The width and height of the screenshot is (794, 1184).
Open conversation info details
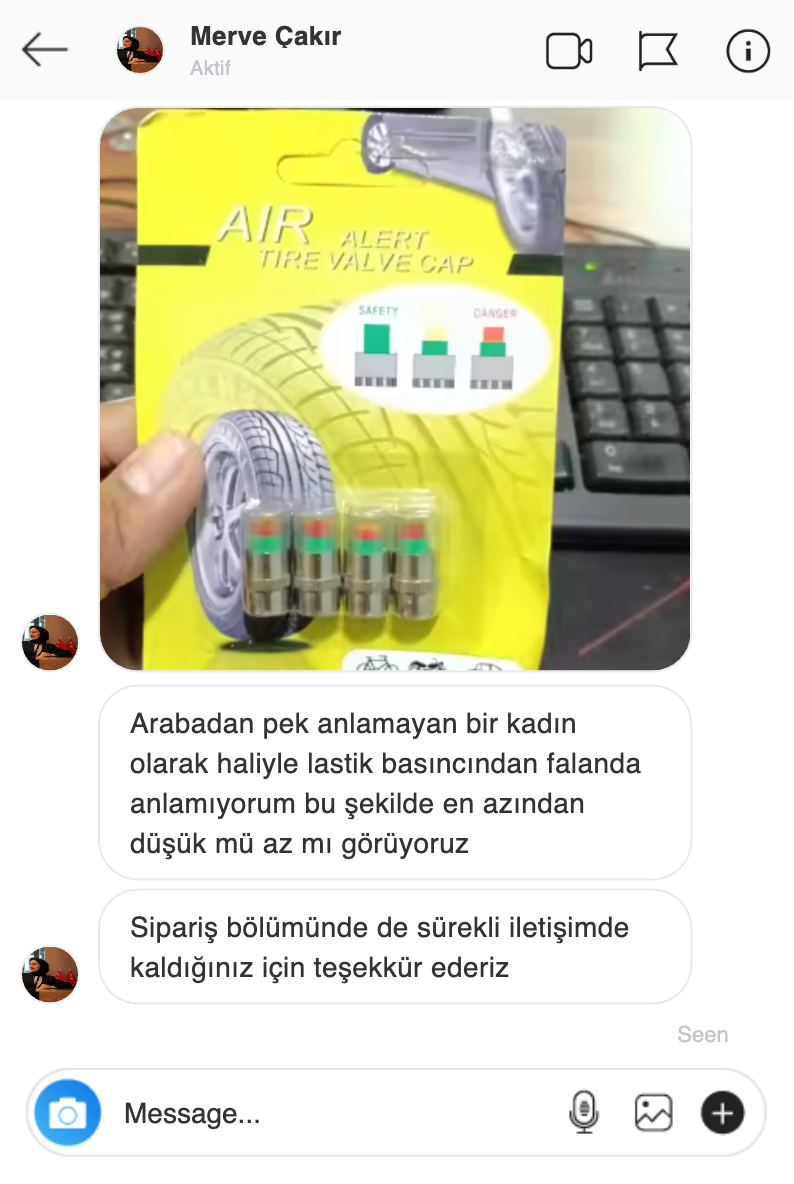pos(747,51)
